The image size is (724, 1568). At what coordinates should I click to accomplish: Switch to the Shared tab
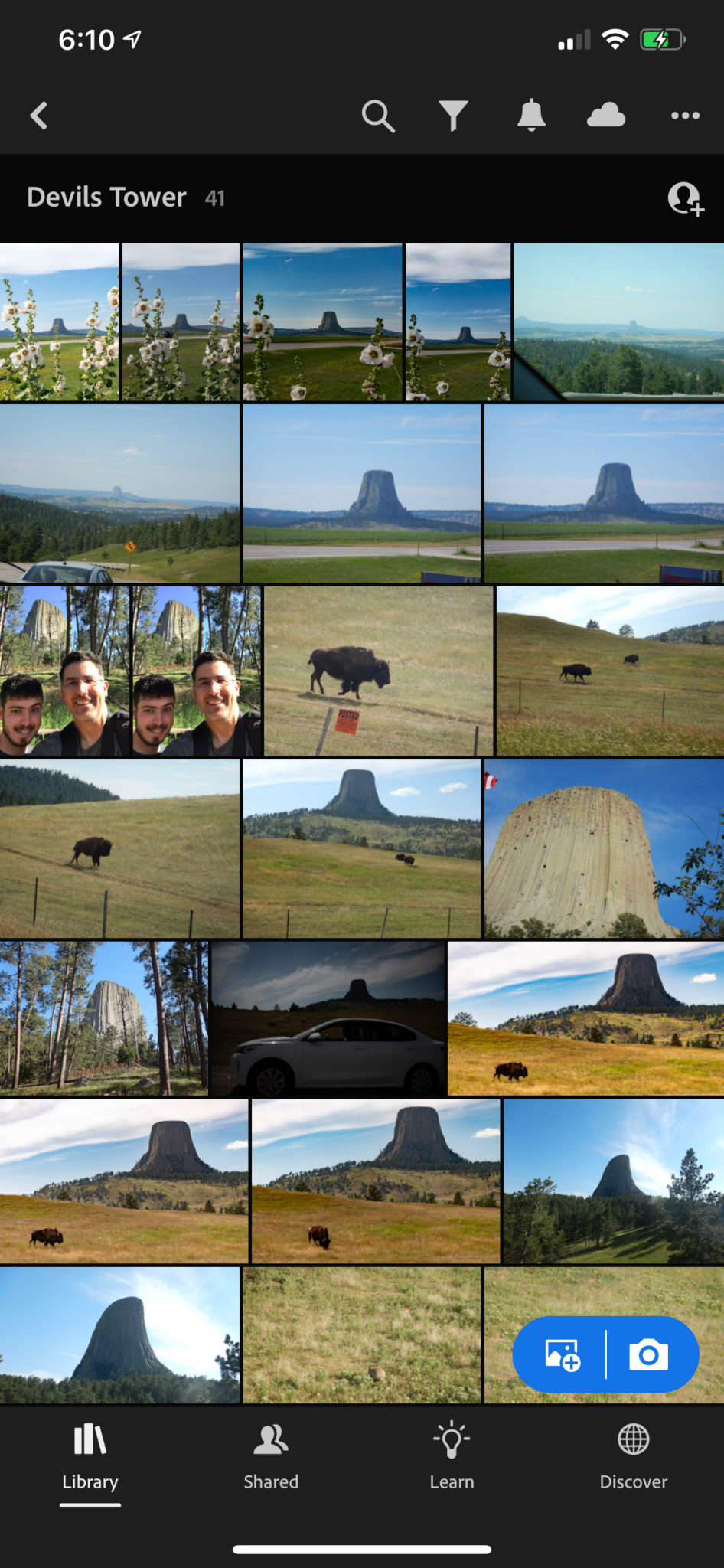[271, 1456]
